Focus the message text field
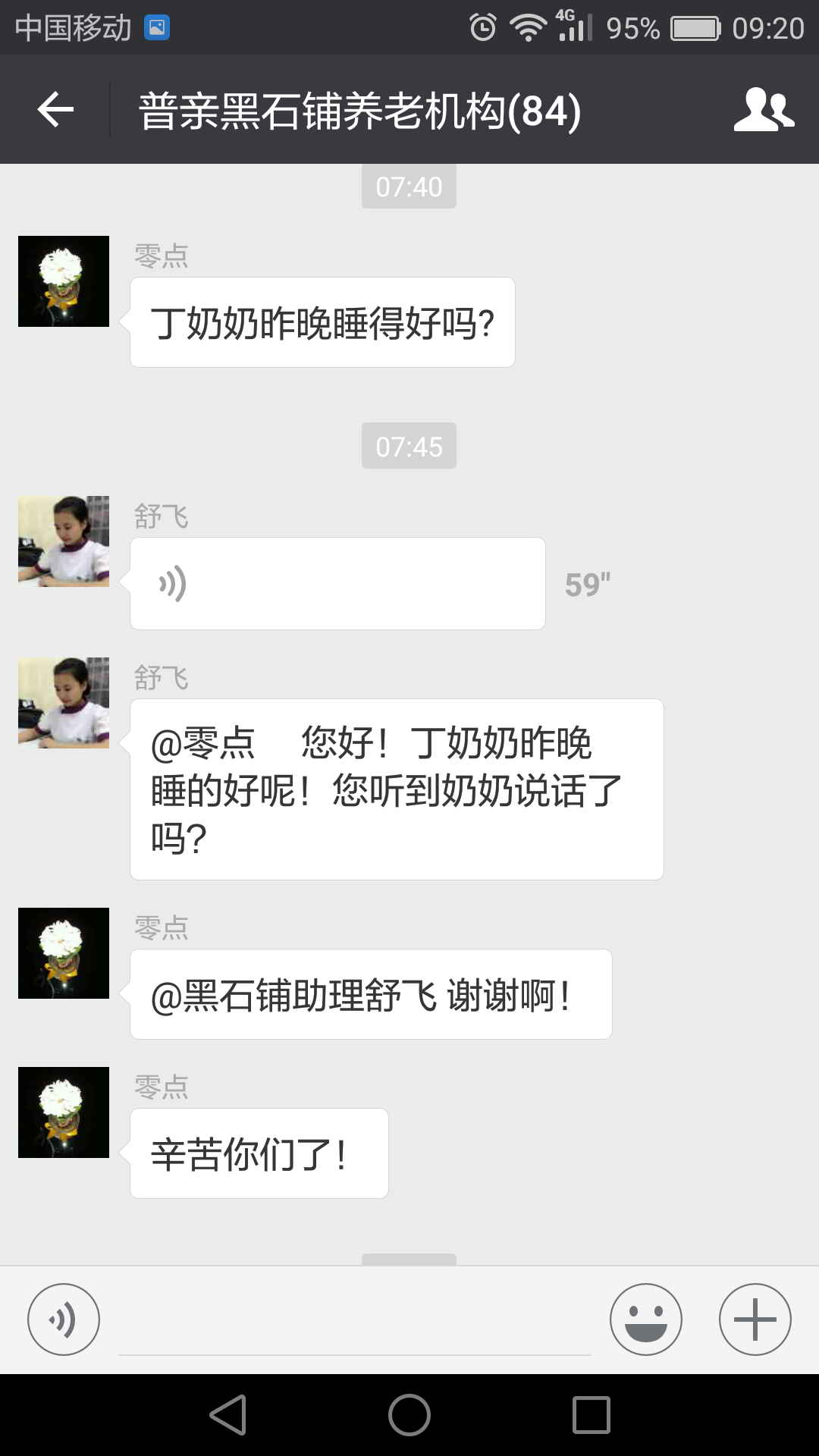The image size is (819, 1456). click(x=355, y=1323)
